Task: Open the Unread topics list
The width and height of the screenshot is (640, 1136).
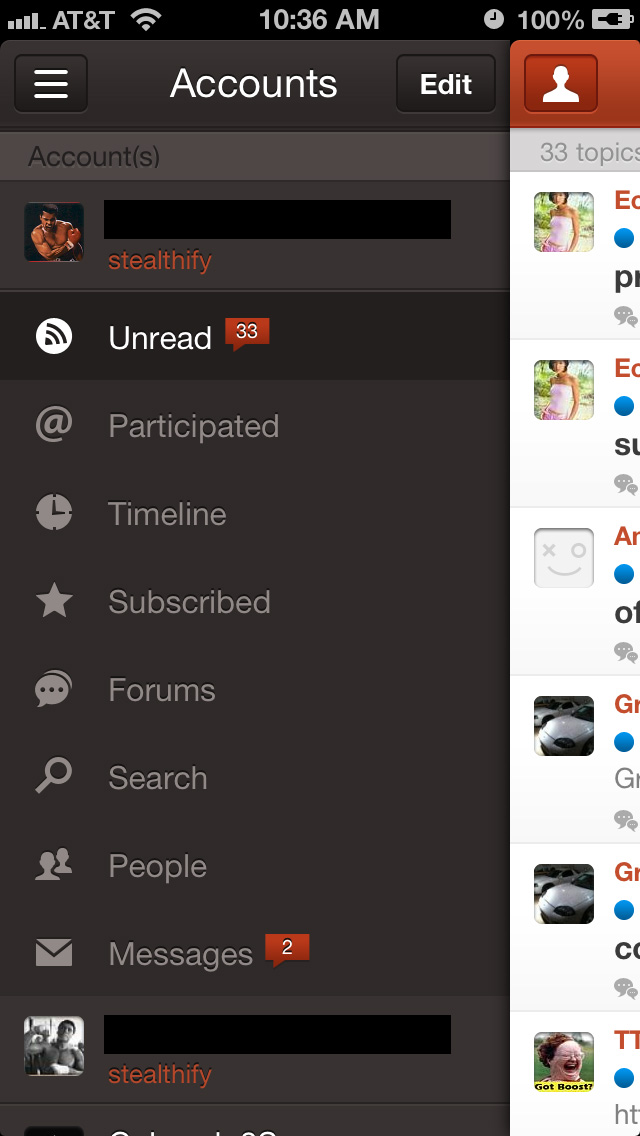Action: click(x=160, y=338)
